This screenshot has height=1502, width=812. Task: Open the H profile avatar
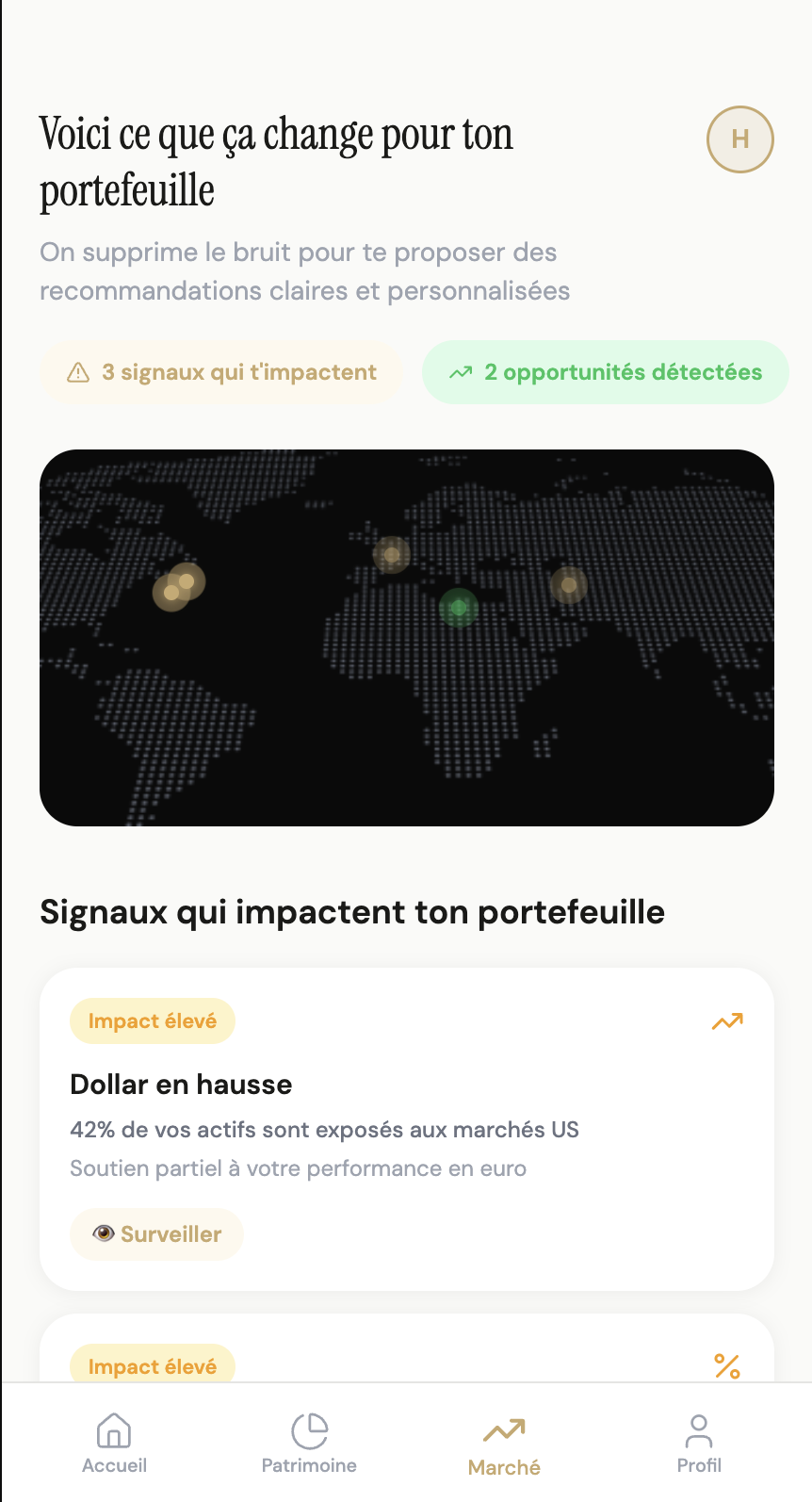[x=739, y=139]
